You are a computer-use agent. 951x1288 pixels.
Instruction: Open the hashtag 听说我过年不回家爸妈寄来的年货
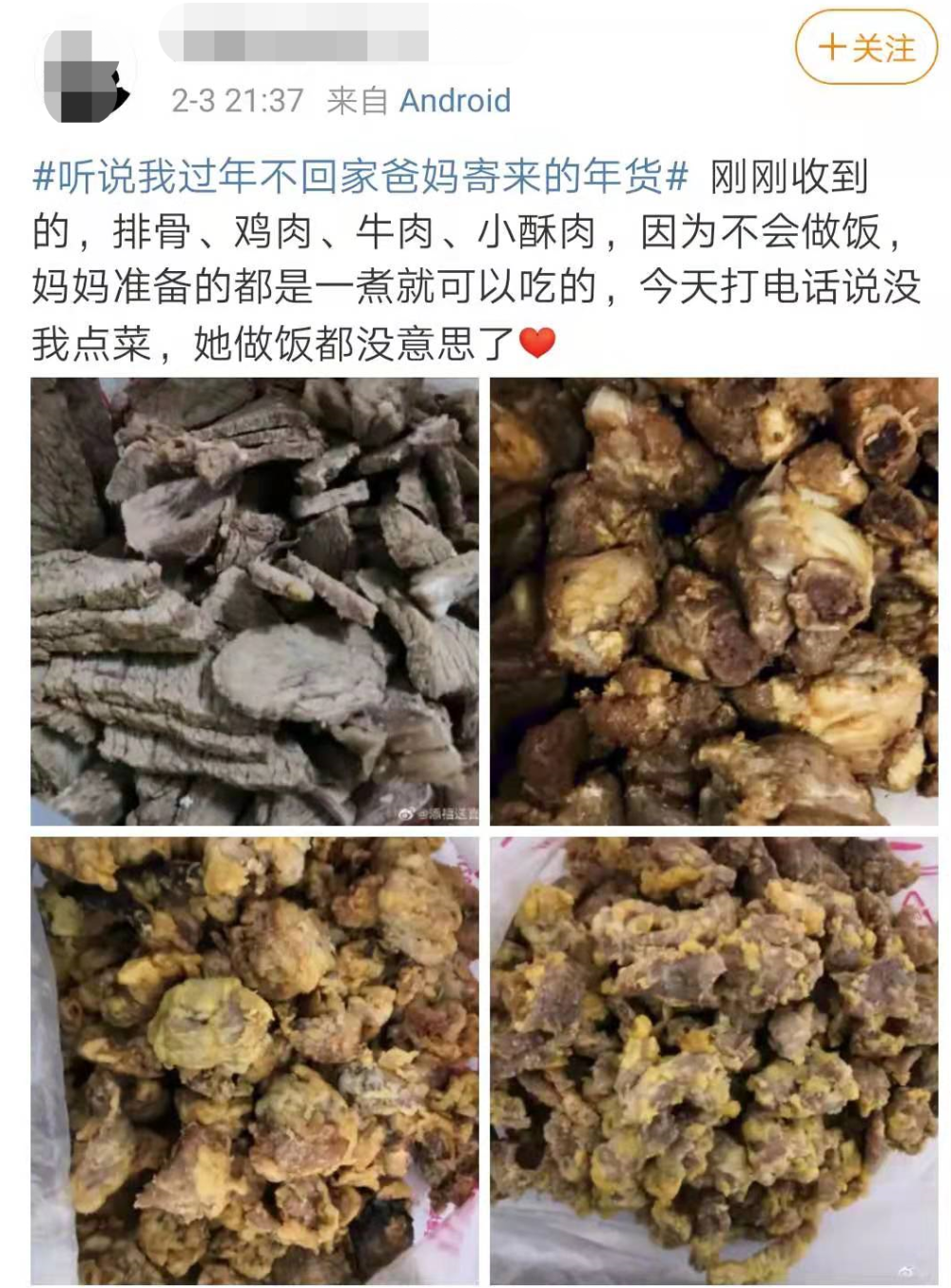pos(359,177)
